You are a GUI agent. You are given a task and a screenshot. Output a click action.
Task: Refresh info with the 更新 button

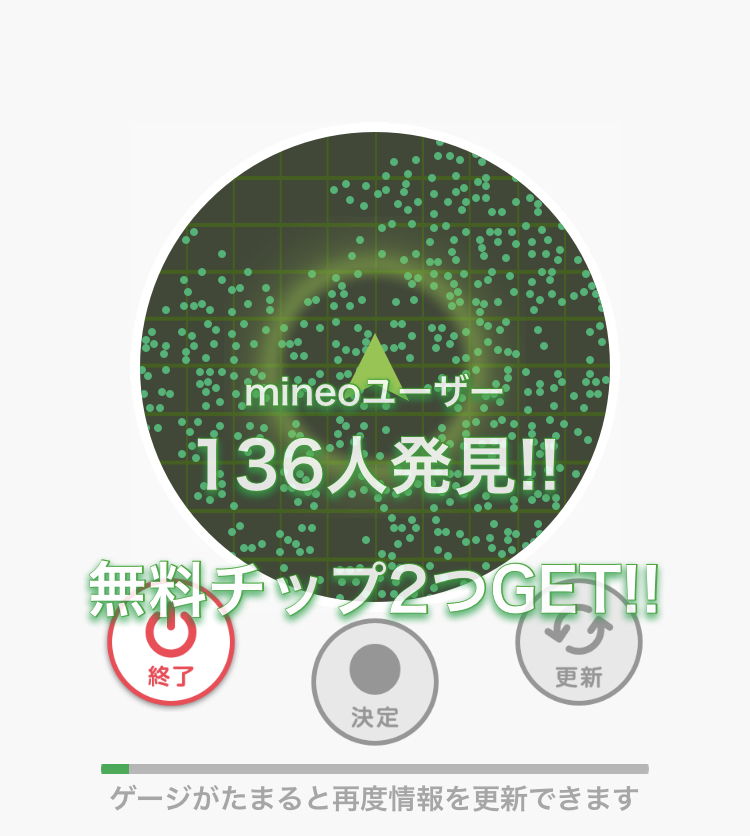tap(579, 642)
